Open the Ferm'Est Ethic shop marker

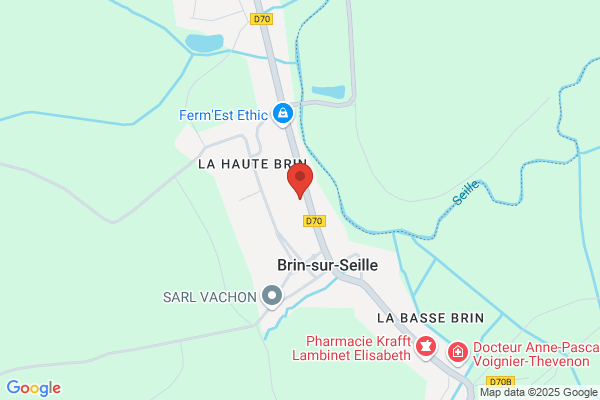click(x=283, y=114)
